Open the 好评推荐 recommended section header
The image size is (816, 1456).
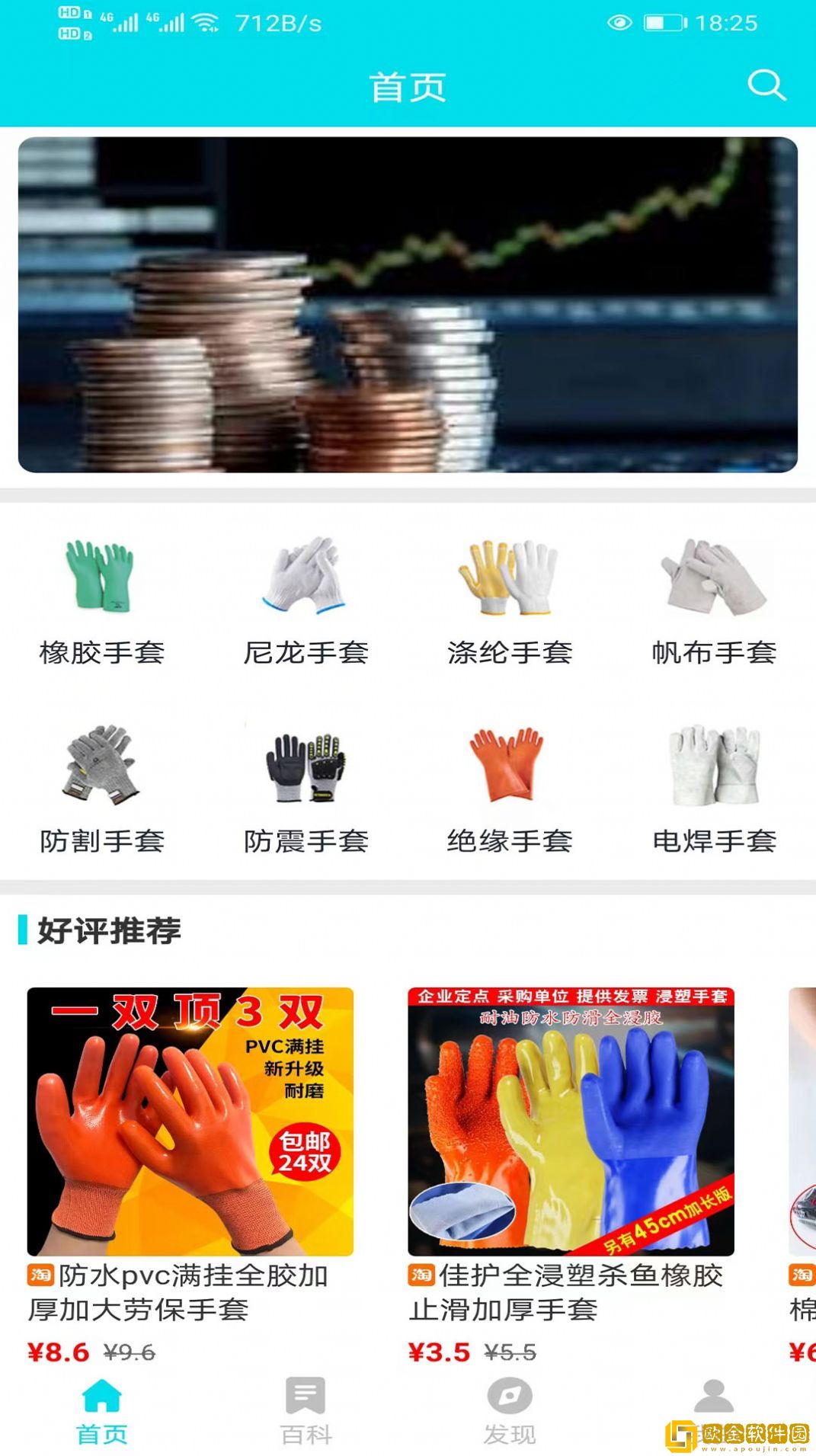tap(107, 928)
